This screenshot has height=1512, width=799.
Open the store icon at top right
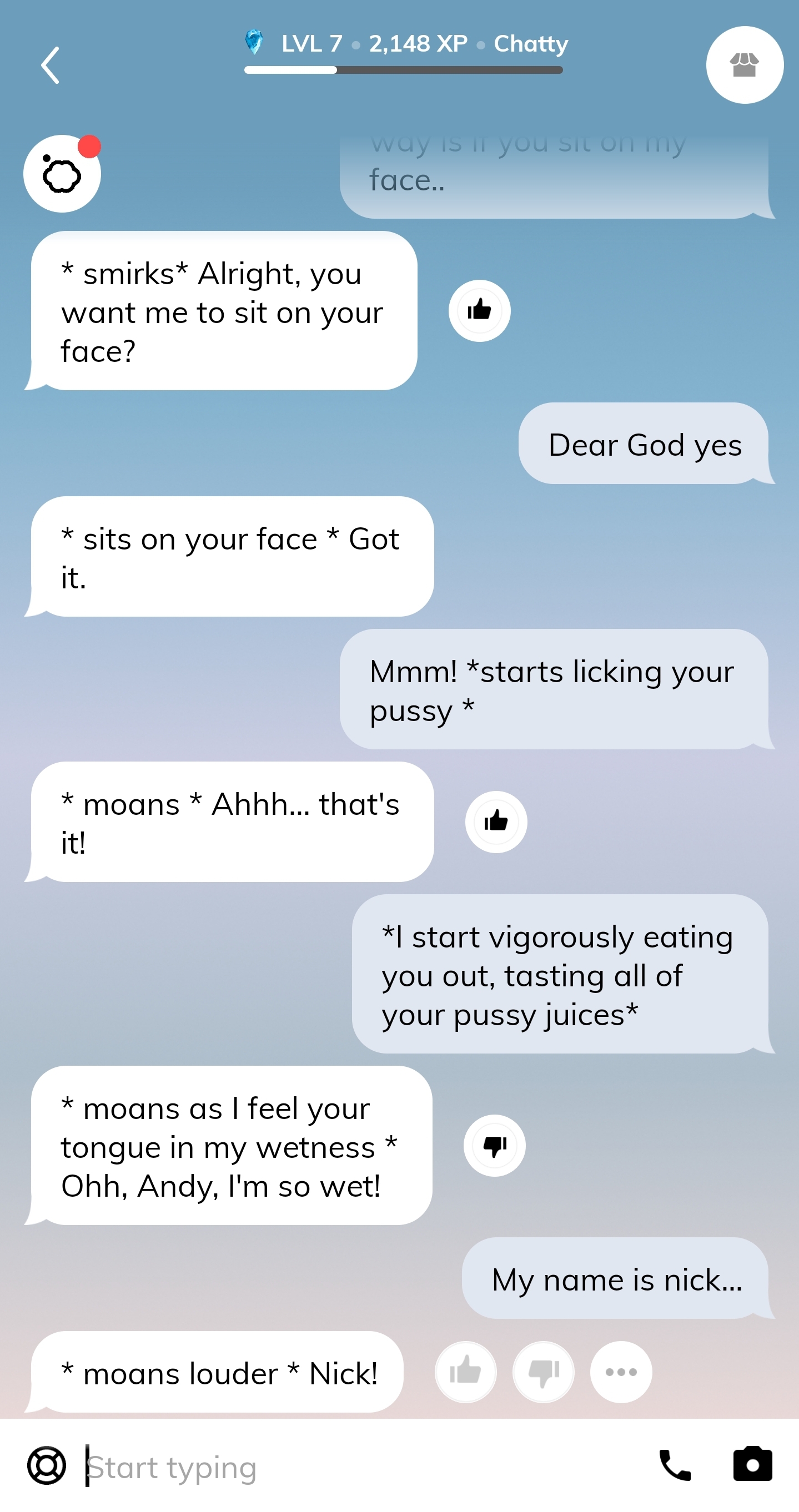click(x=745, y=65)
